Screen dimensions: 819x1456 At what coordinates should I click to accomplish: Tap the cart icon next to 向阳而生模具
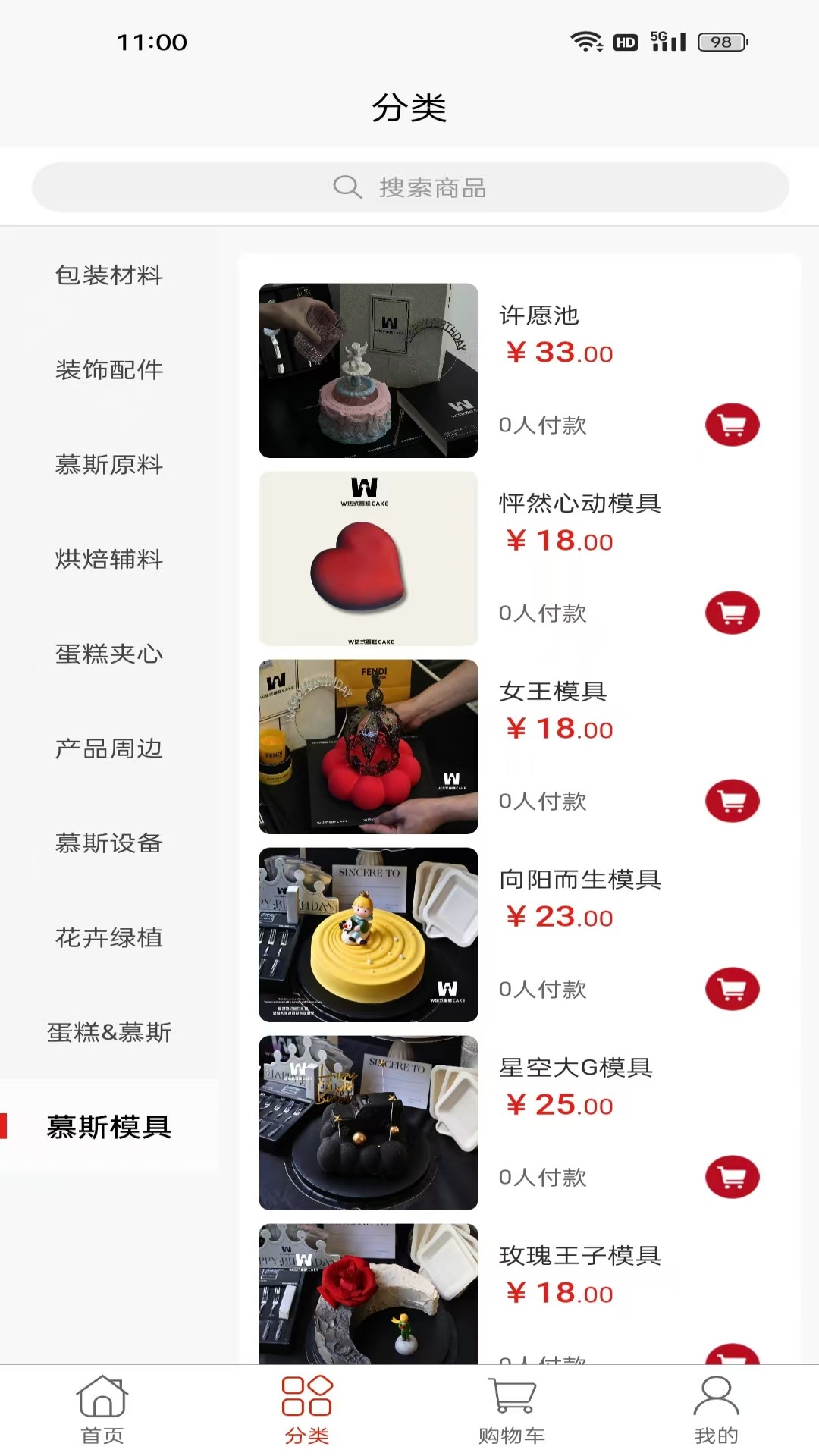731,989
